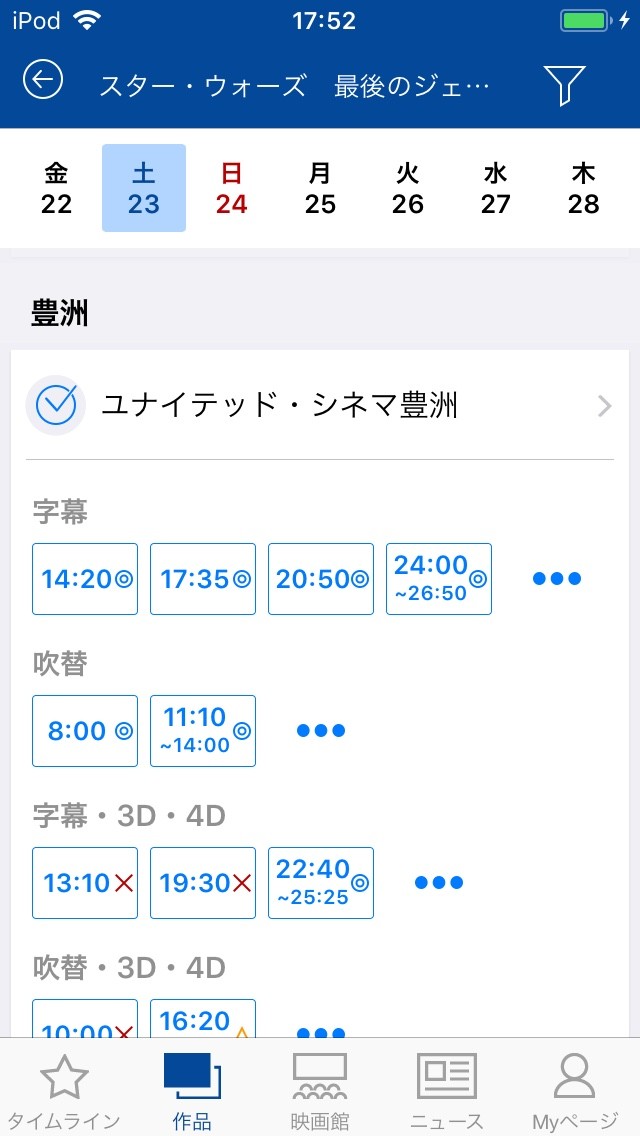Open ユナイテッド・シネマ豊洲 theater details
Screen dimensions: 640x1136
coord(320,406)
